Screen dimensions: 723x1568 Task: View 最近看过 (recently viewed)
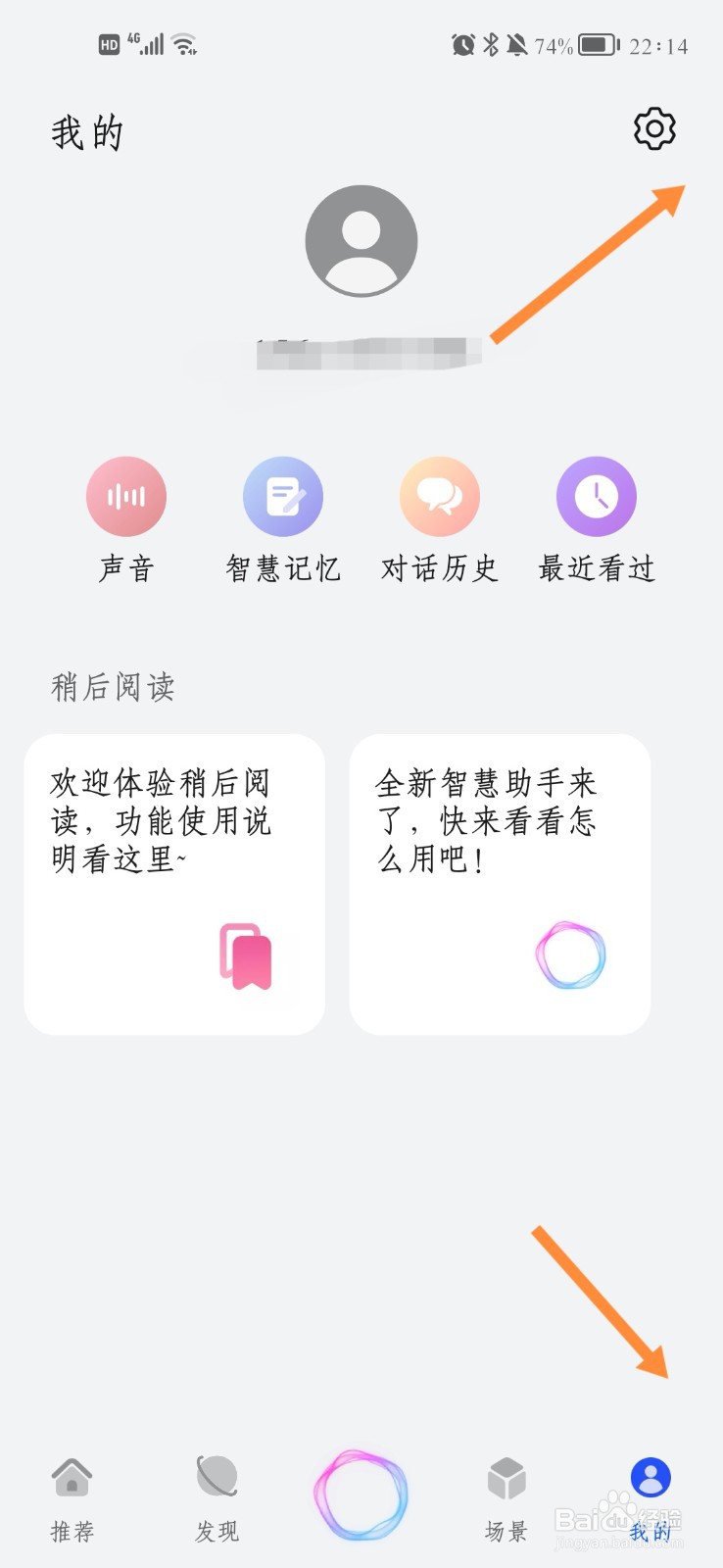pyautogui.click(x=596, y=496)
